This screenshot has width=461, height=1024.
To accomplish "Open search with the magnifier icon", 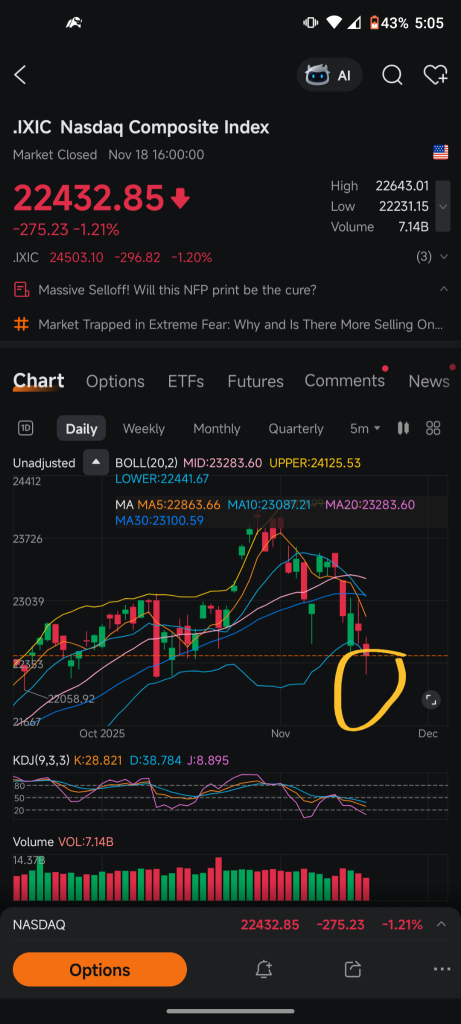I will pyautogui.click(x=392, y=75).
